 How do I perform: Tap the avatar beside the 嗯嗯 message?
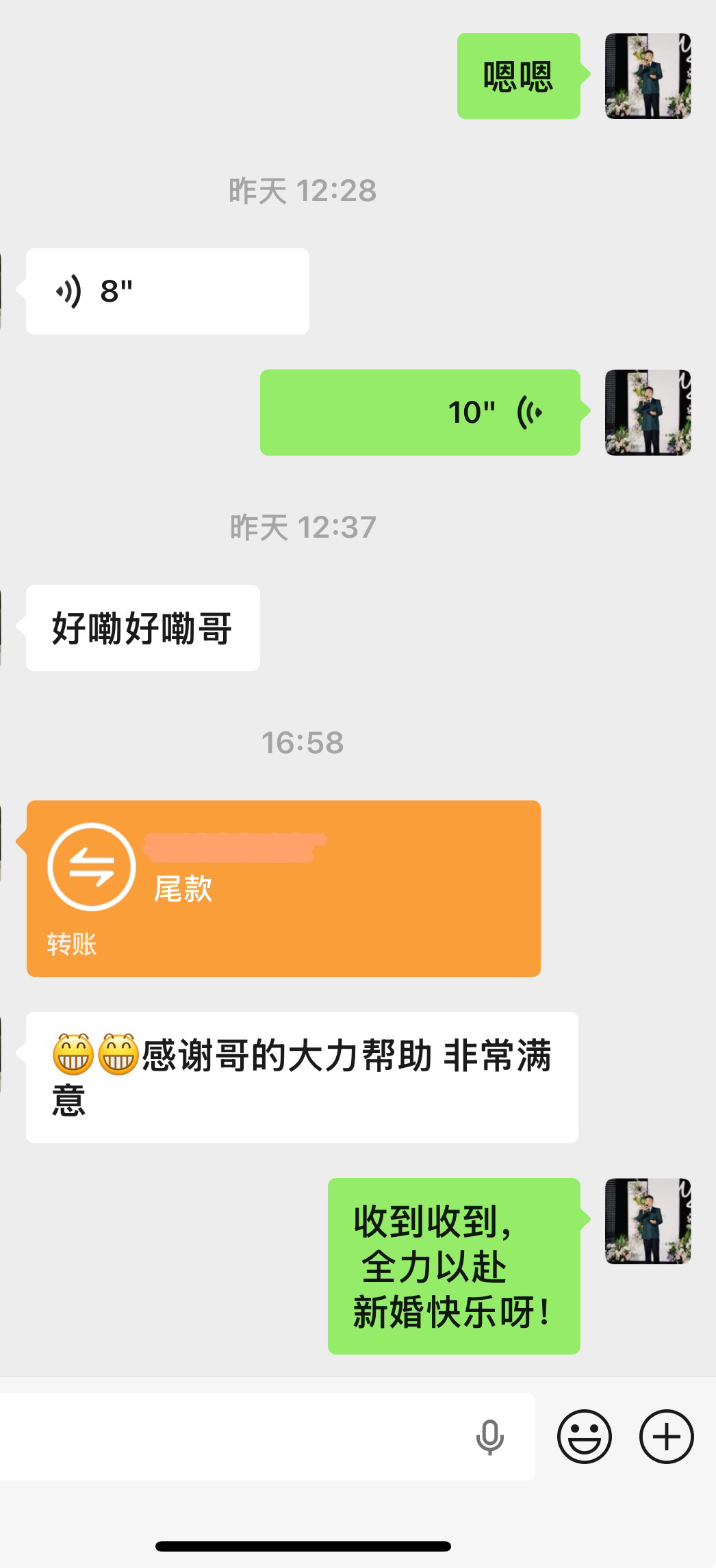(x=648, y=76)
